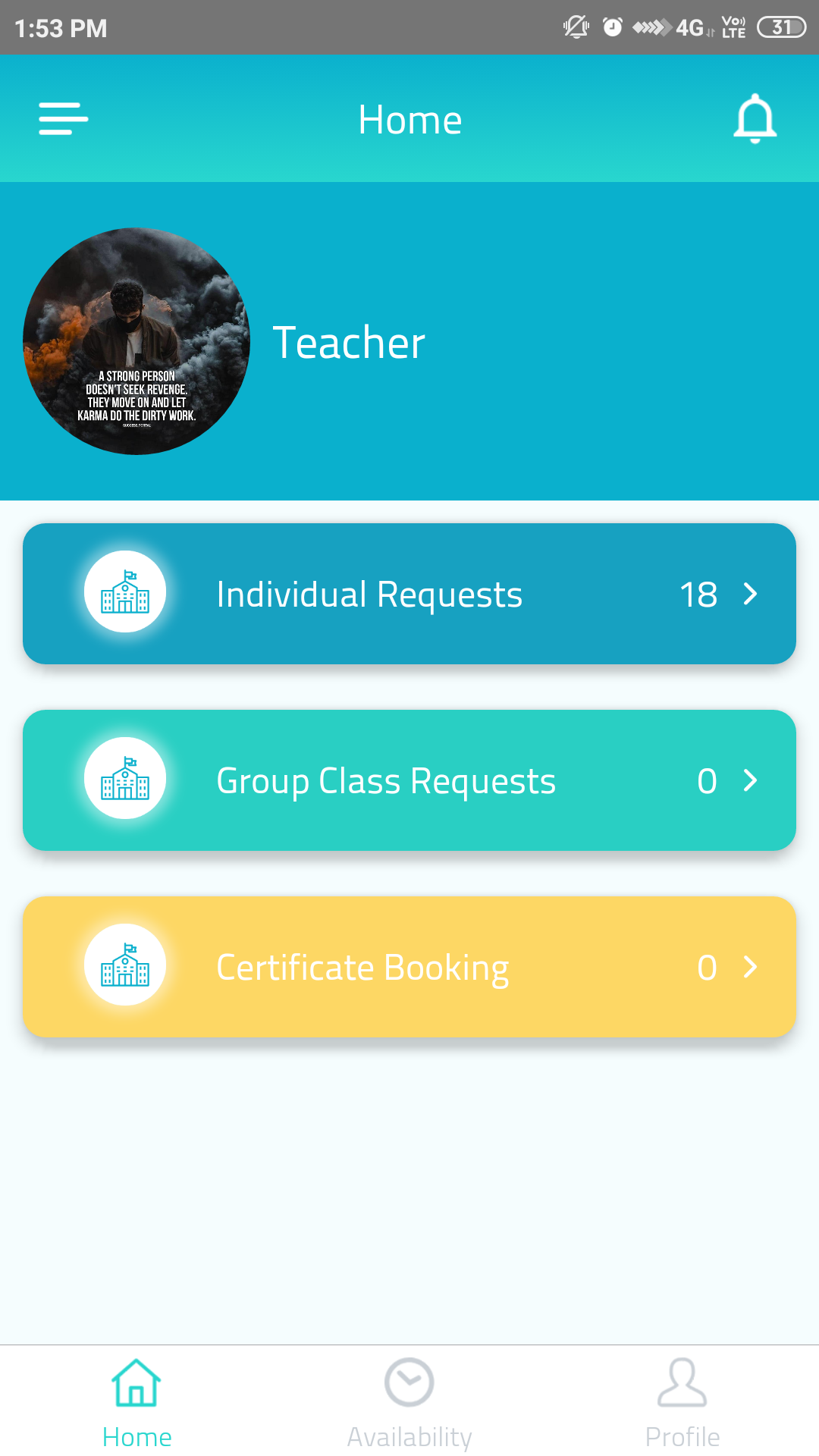Image resolution: width=819 pixels, height=1456 pixels.
Task: Select the Home tab
Action: [136, 1401]
